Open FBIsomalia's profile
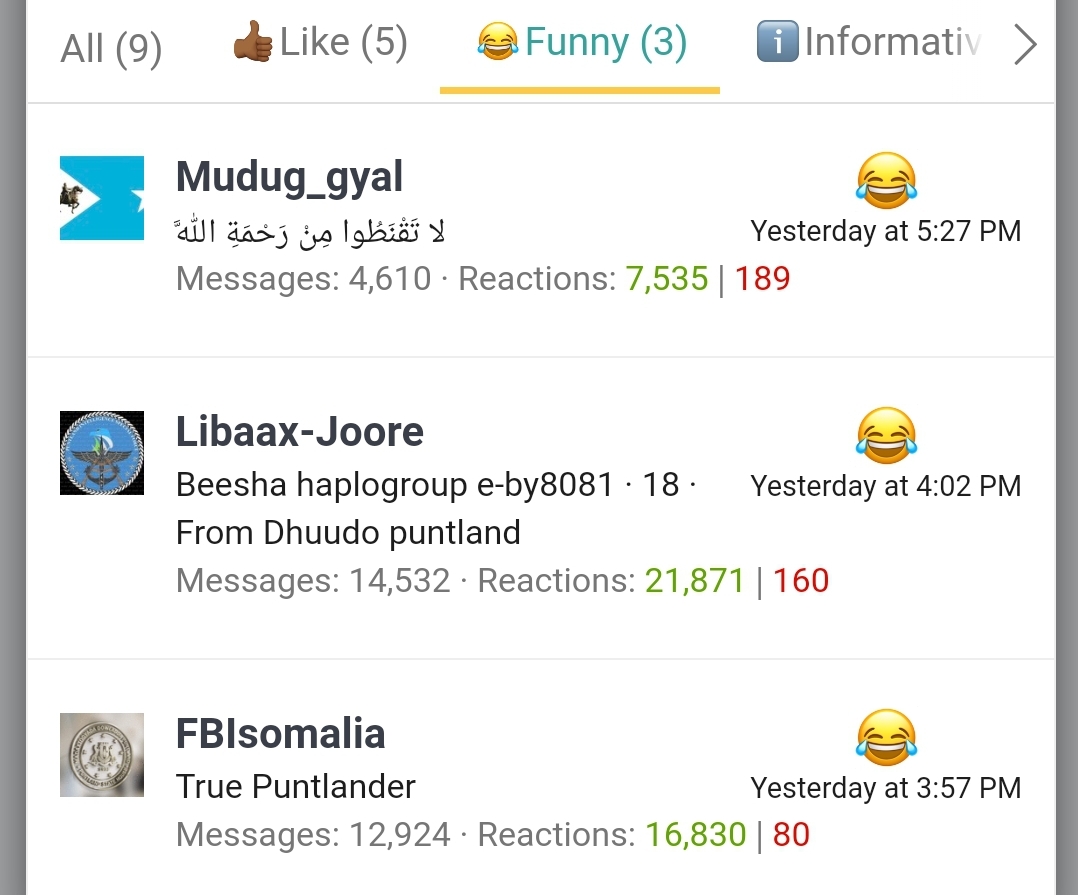Screen dimensions: 1078x895 click(x=280, y=734)
